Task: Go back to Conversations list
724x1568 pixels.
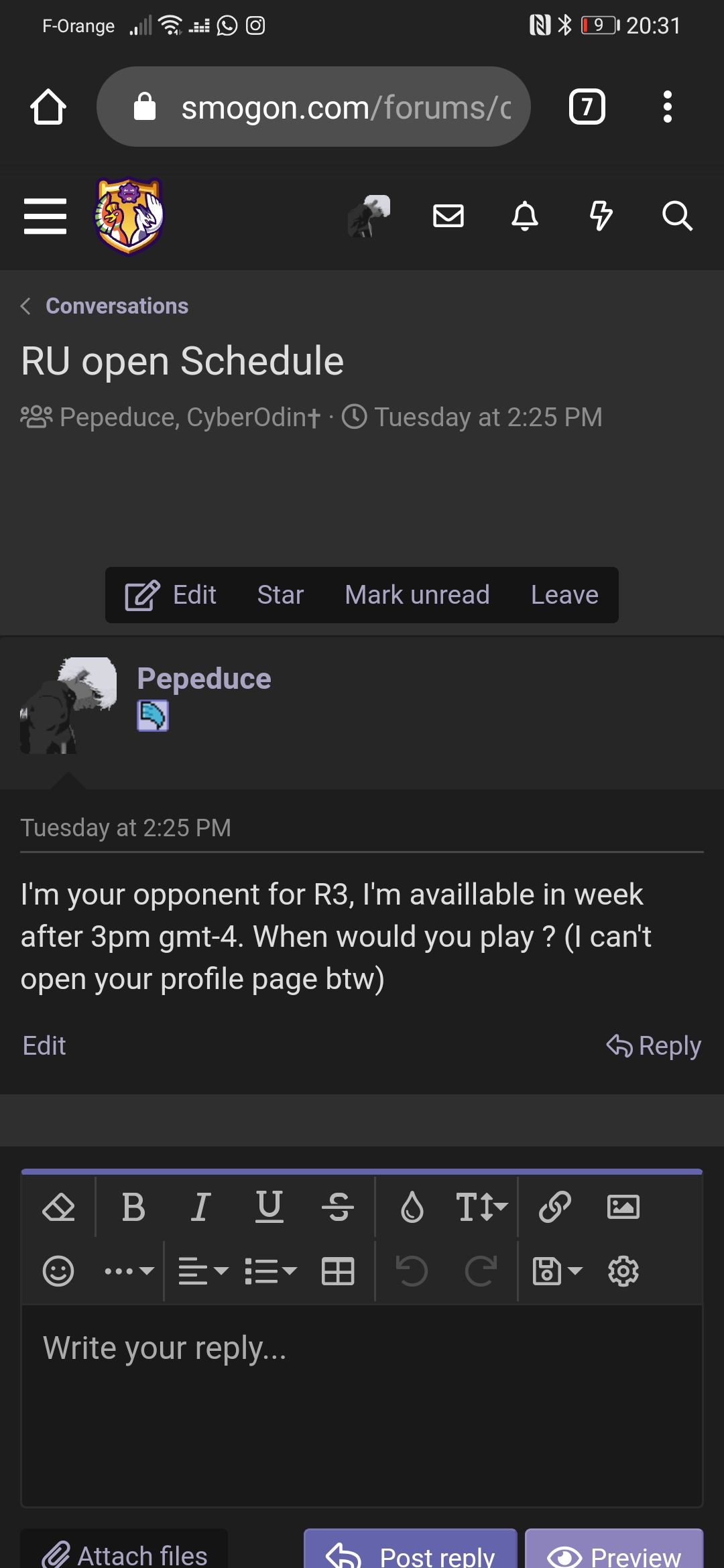Action: (x=116, y=306)
